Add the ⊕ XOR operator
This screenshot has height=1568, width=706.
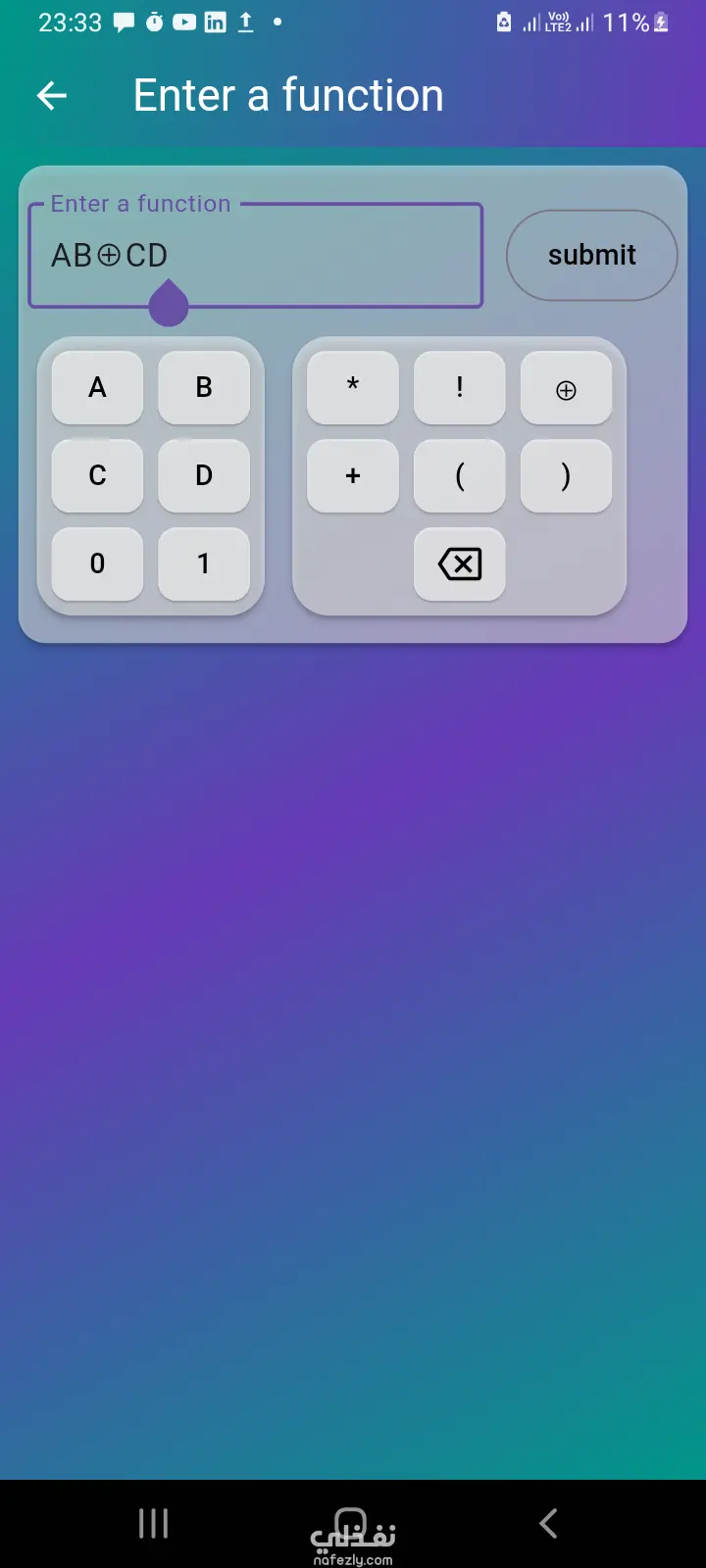click(566, 388)
